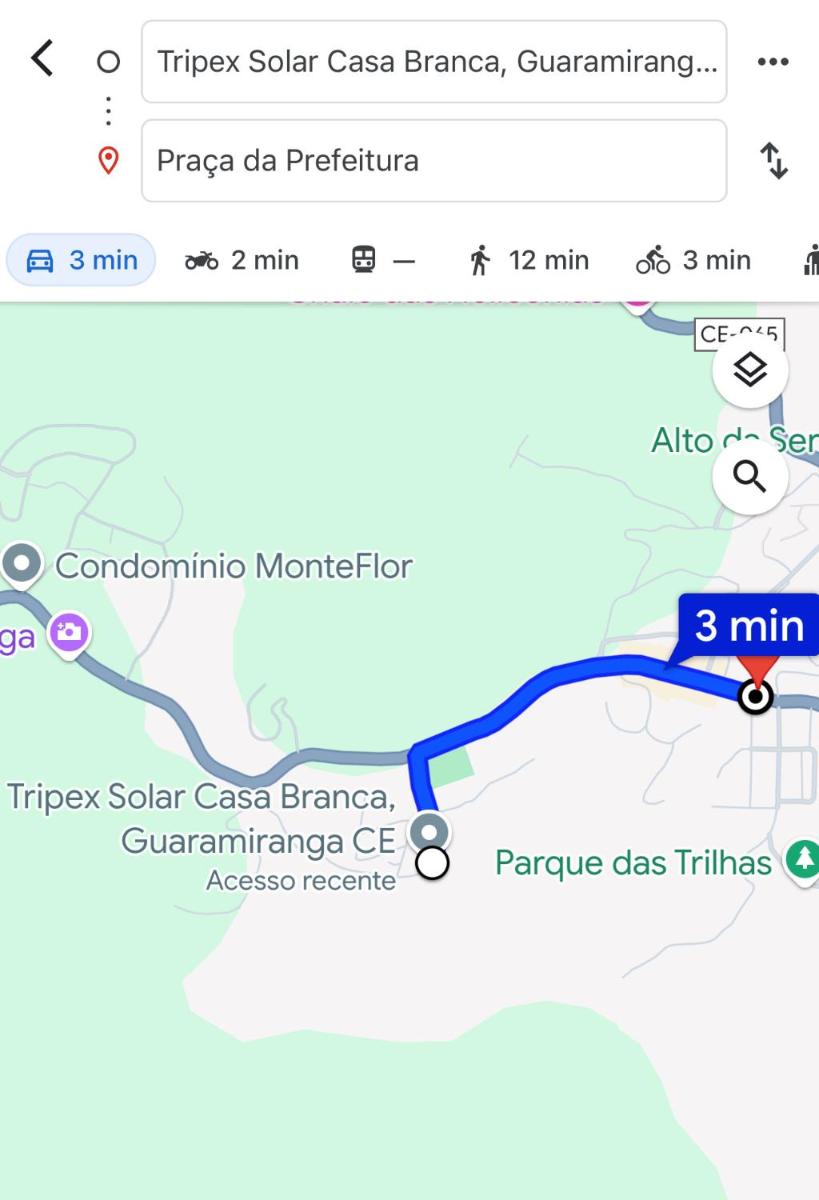Open Parque das Trilhas map marker

(802, 858)
